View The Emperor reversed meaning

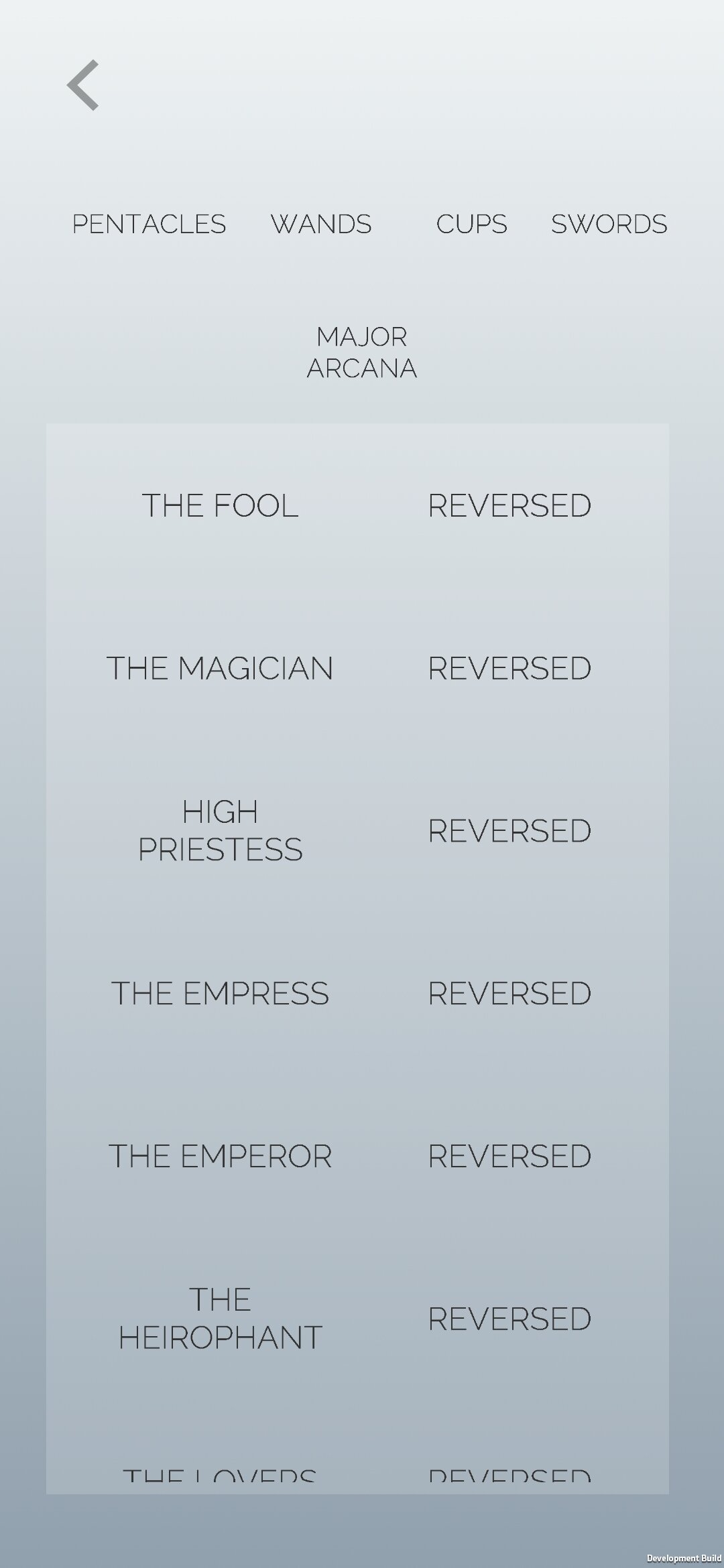tap(509, 1156)
